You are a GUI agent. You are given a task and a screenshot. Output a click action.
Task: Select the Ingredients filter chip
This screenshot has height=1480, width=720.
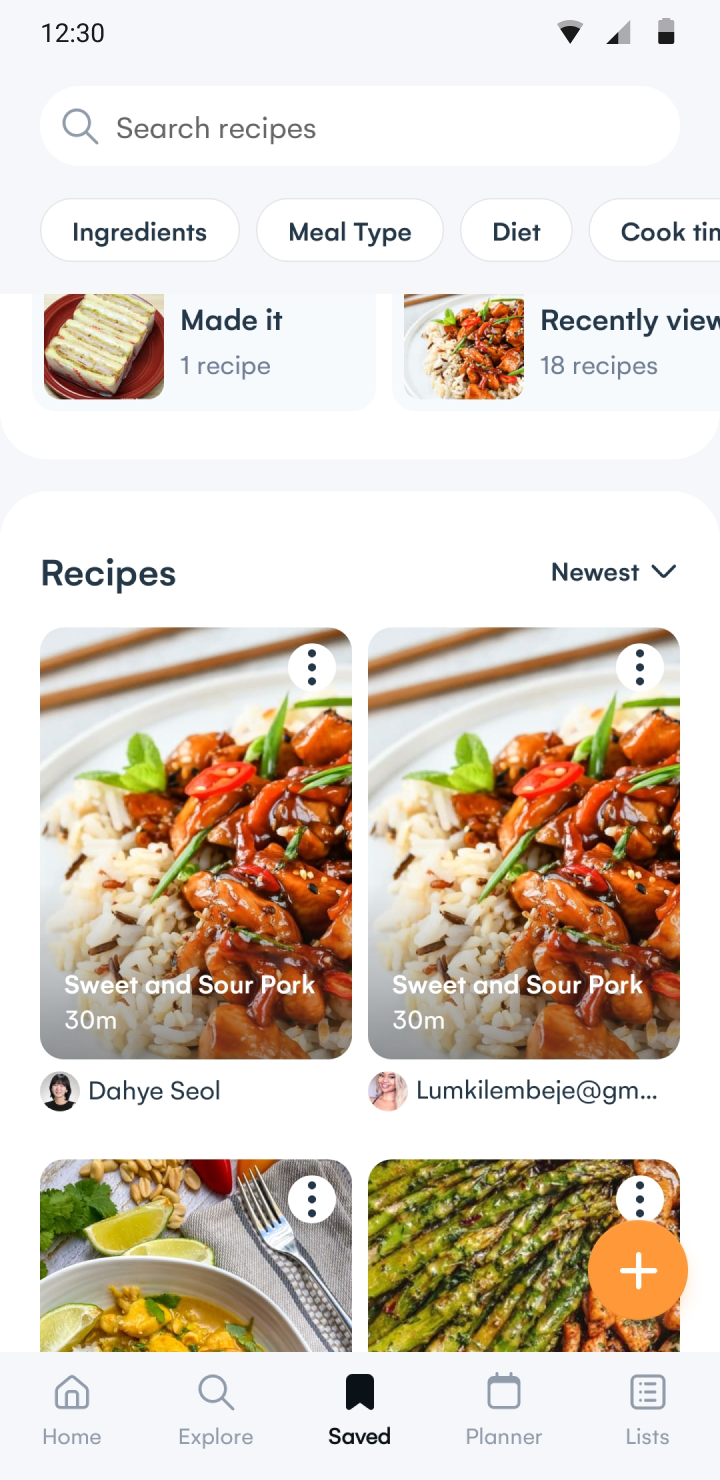[140, 231]
